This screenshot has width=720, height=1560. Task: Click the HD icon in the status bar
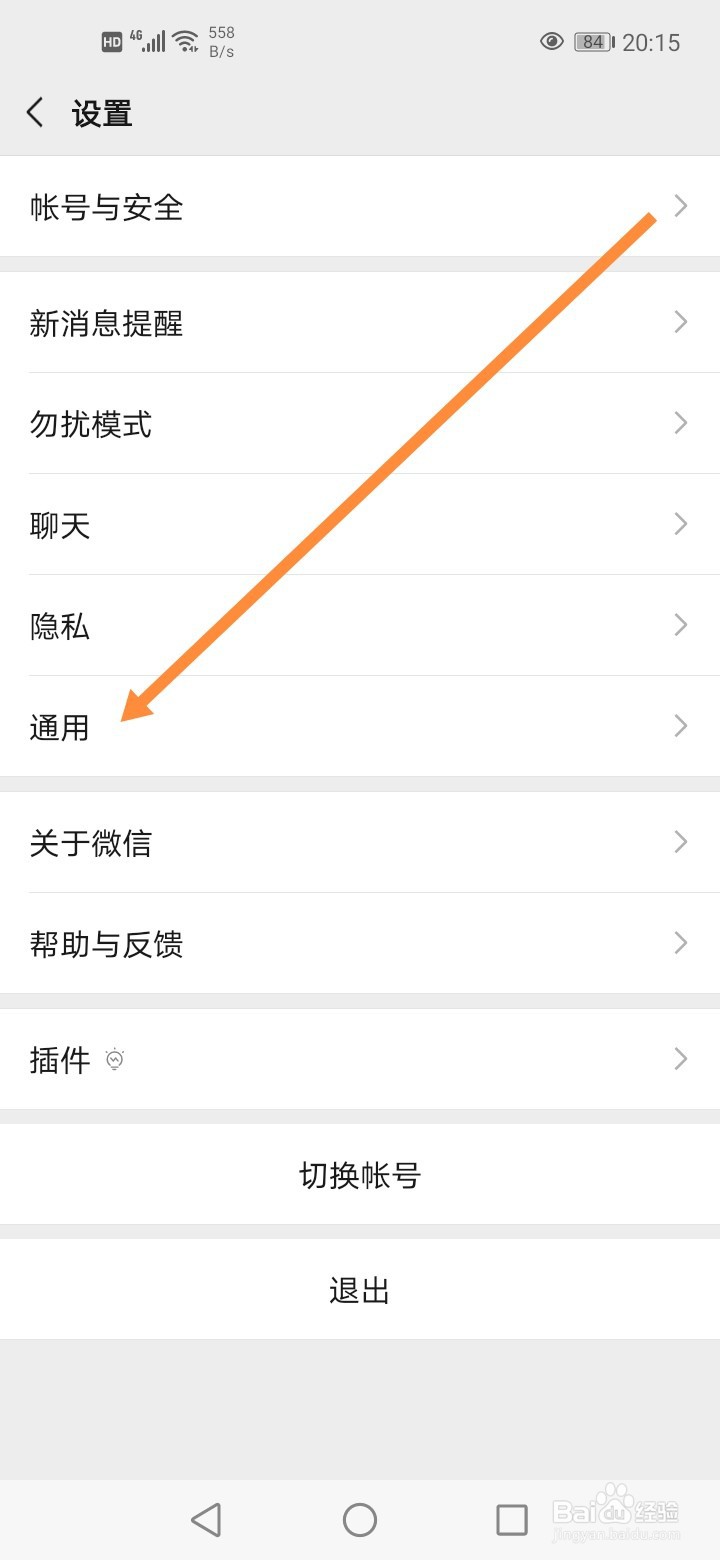[x=111, y=41]
